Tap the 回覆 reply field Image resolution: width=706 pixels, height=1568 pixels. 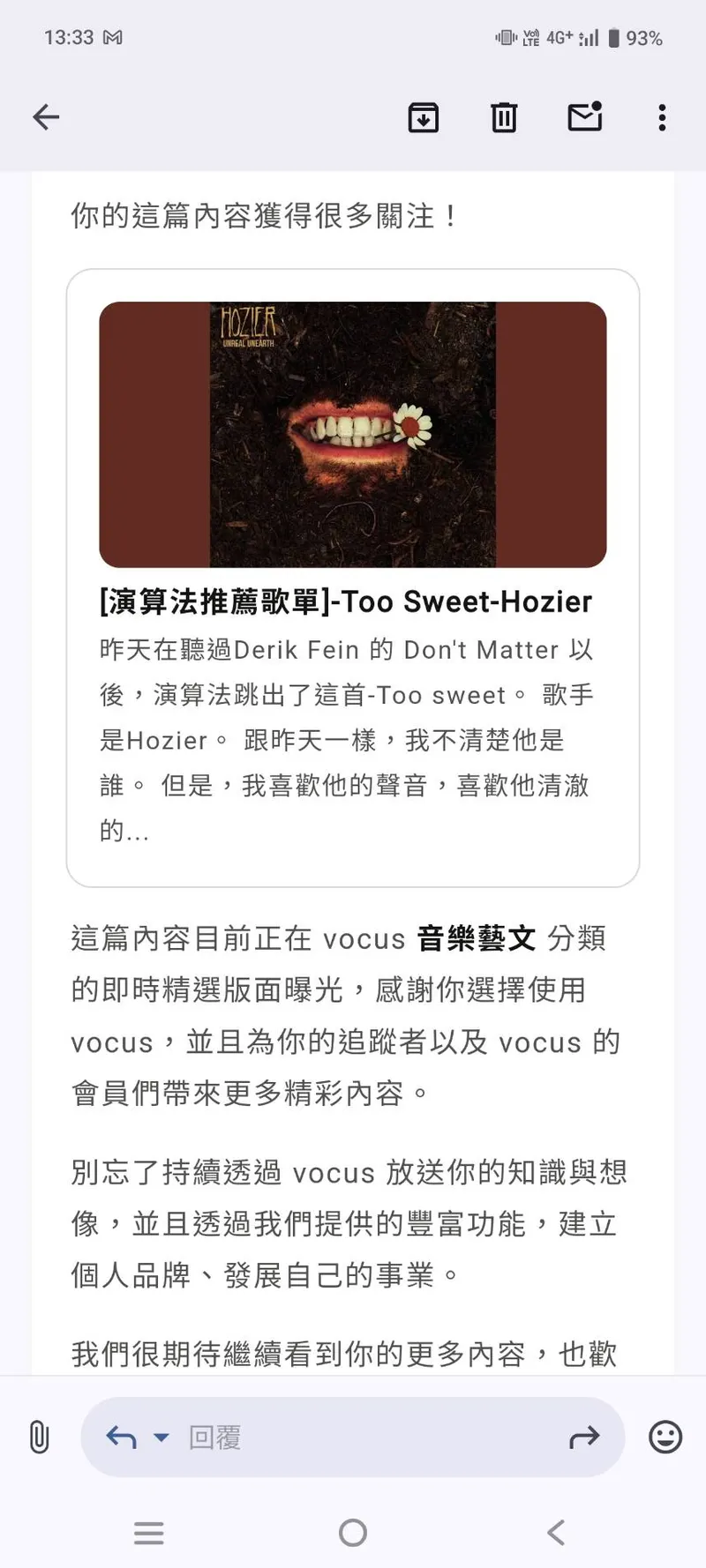353,1437
